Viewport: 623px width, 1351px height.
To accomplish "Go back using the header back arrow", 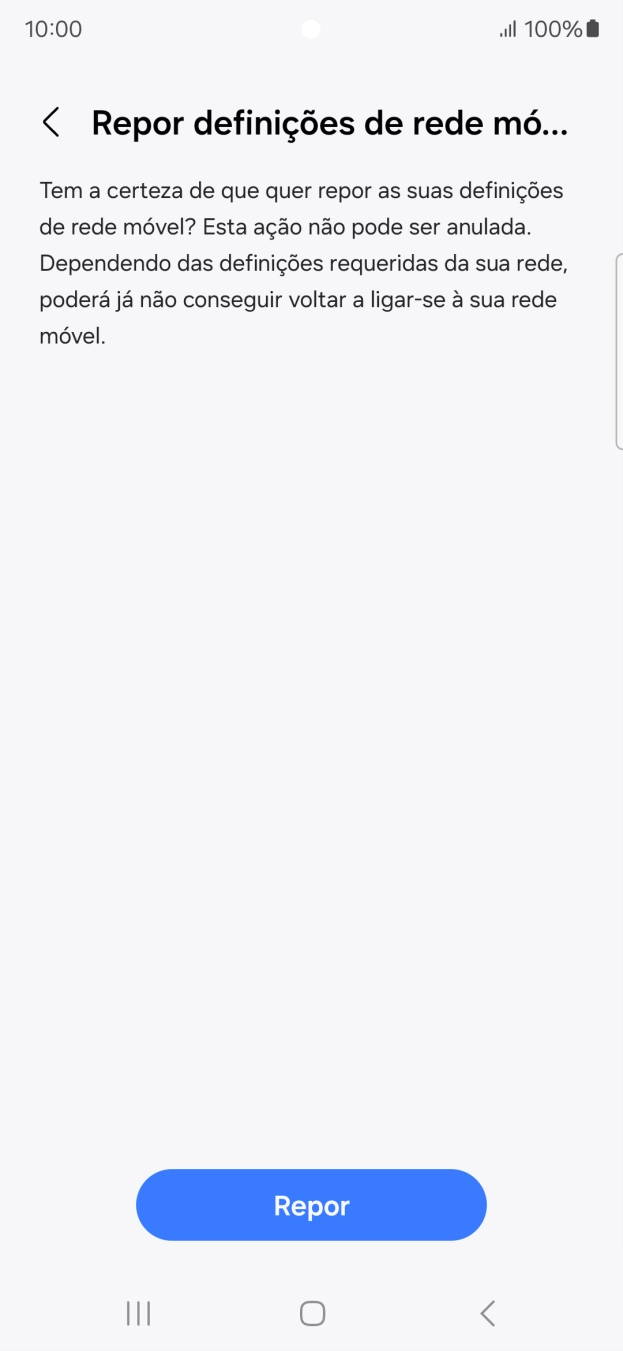I will pyautogui.click(x=51, y=123).
